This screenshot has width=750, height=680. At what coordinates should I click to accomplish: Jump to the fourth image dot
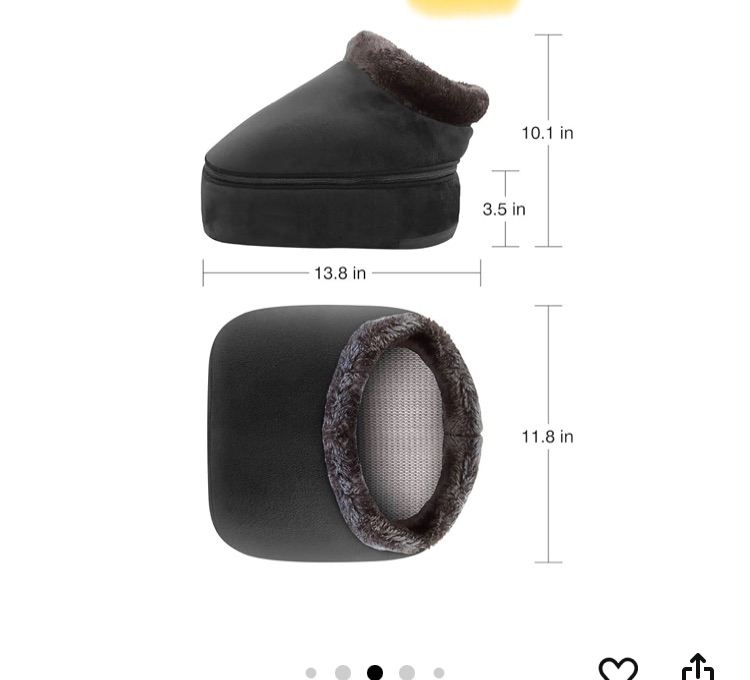pos(407,673)
